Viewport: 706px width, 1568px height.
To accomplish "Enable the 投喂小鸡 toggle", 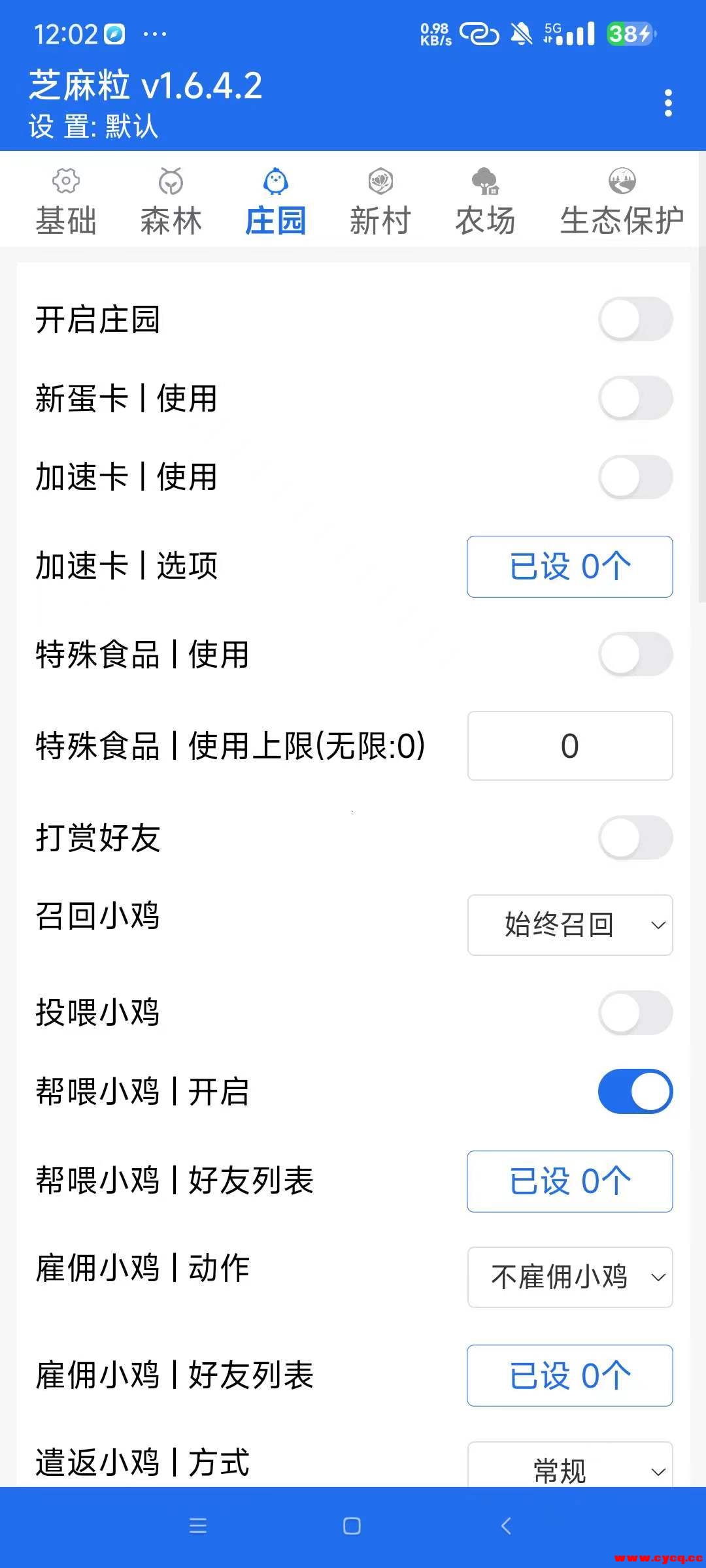I will [x=635, y=1013].
